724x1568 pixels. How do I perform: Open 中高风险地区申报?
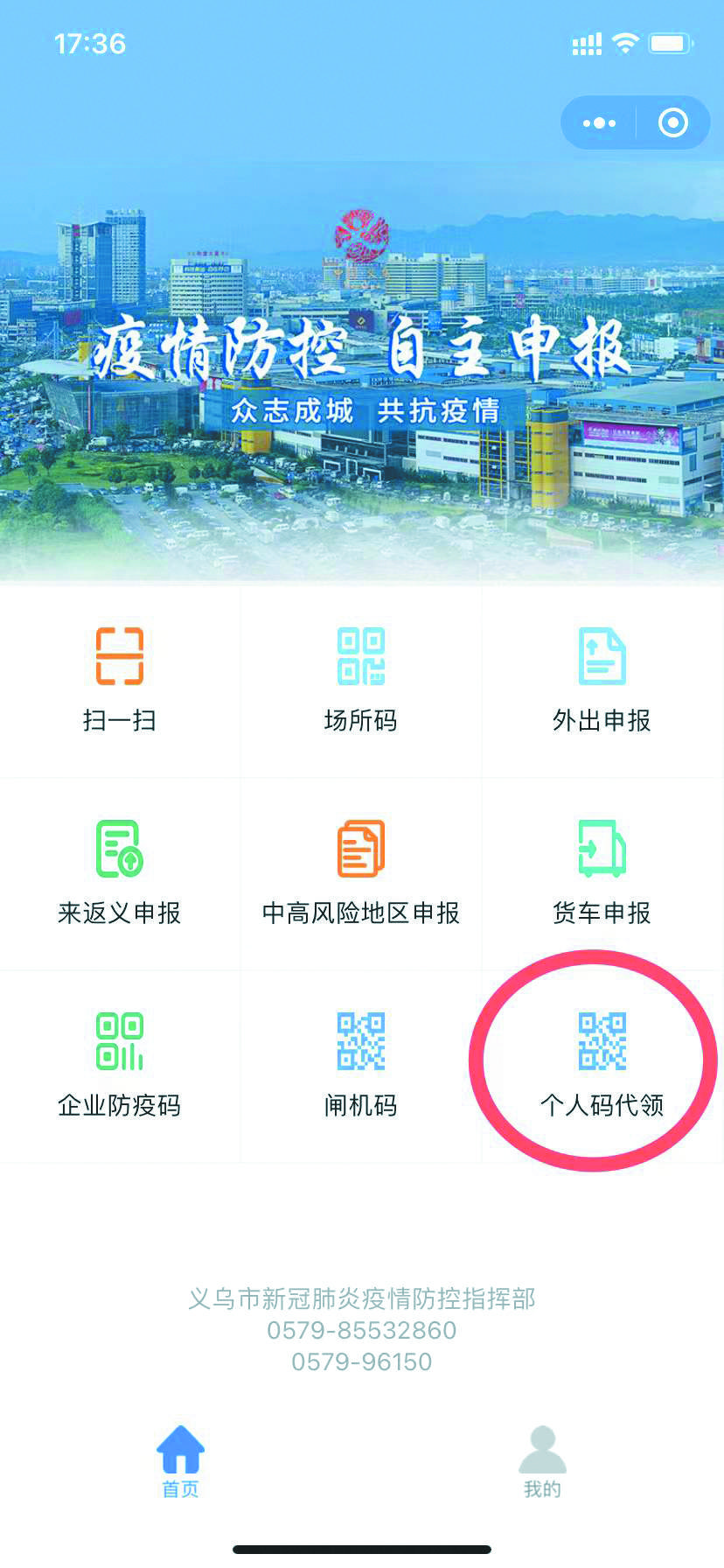(361, 871)
